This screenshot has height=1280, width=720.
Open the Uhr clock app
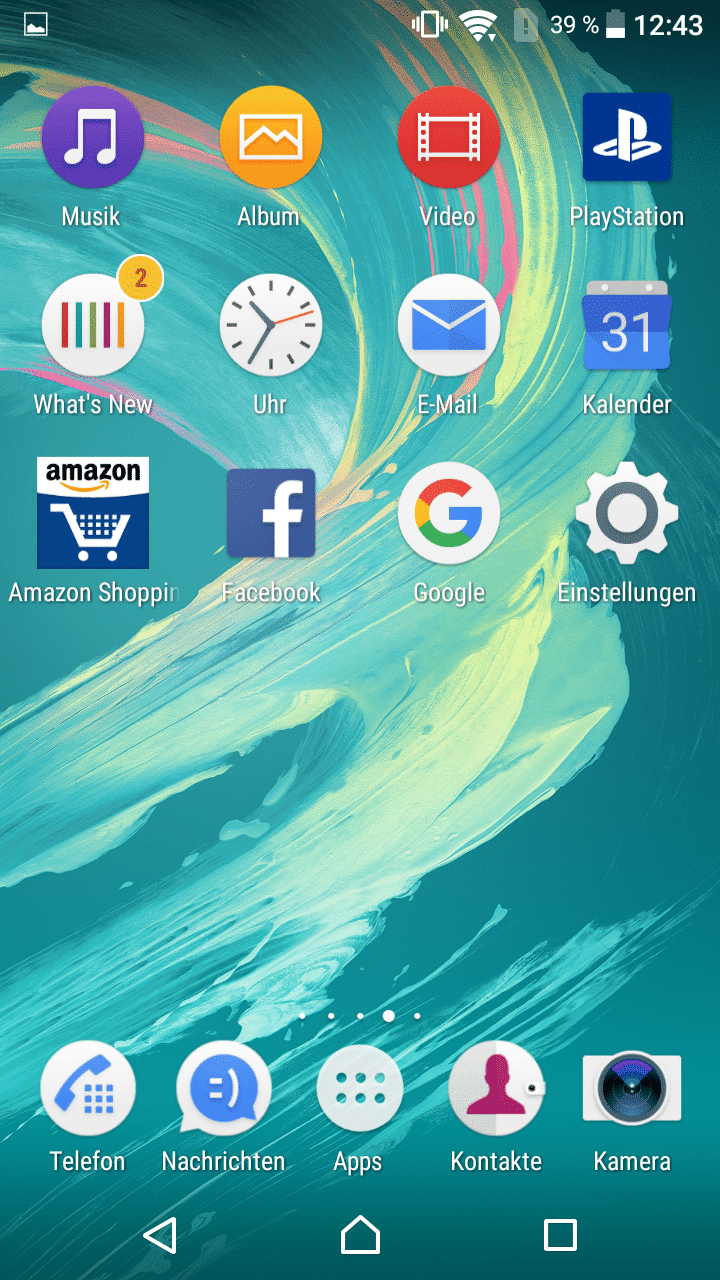click(270, 326)
